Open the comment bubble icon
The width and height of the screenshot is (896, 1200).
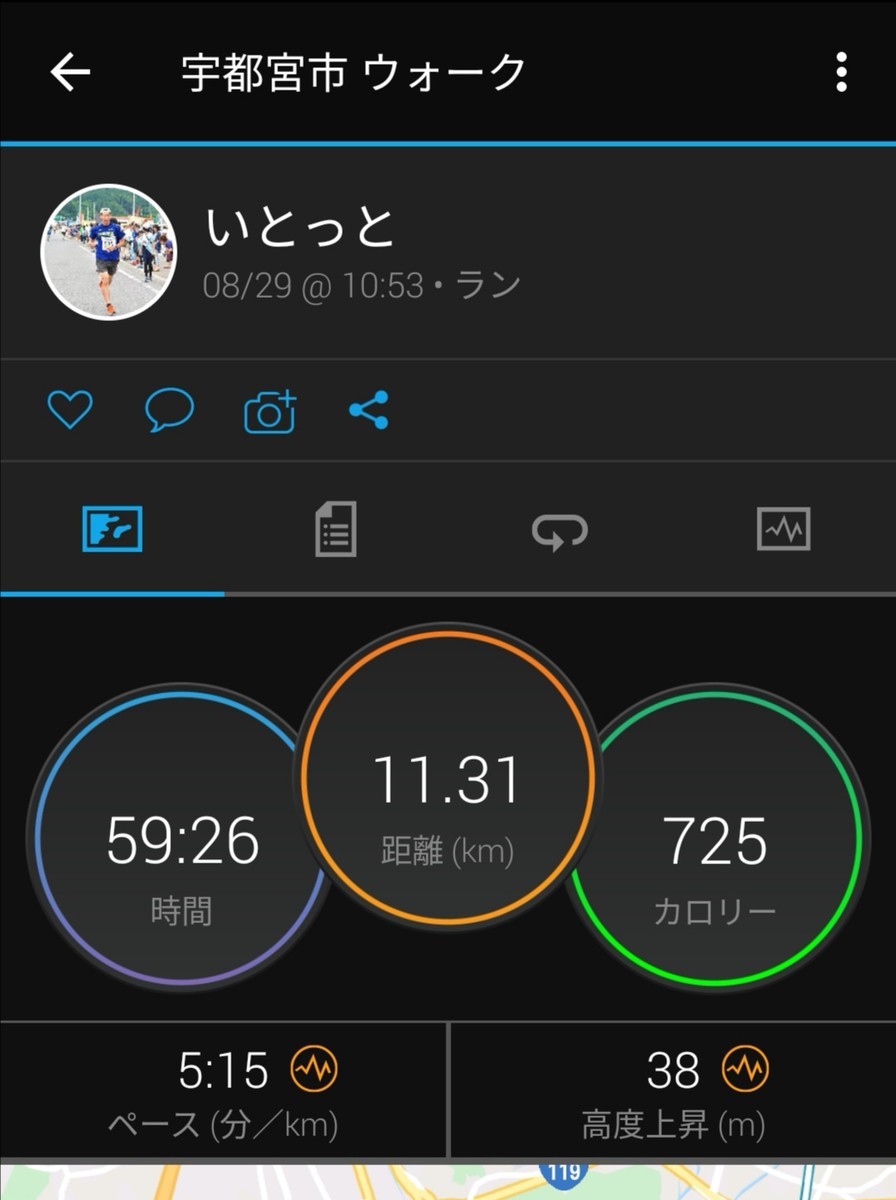point(169,410)
